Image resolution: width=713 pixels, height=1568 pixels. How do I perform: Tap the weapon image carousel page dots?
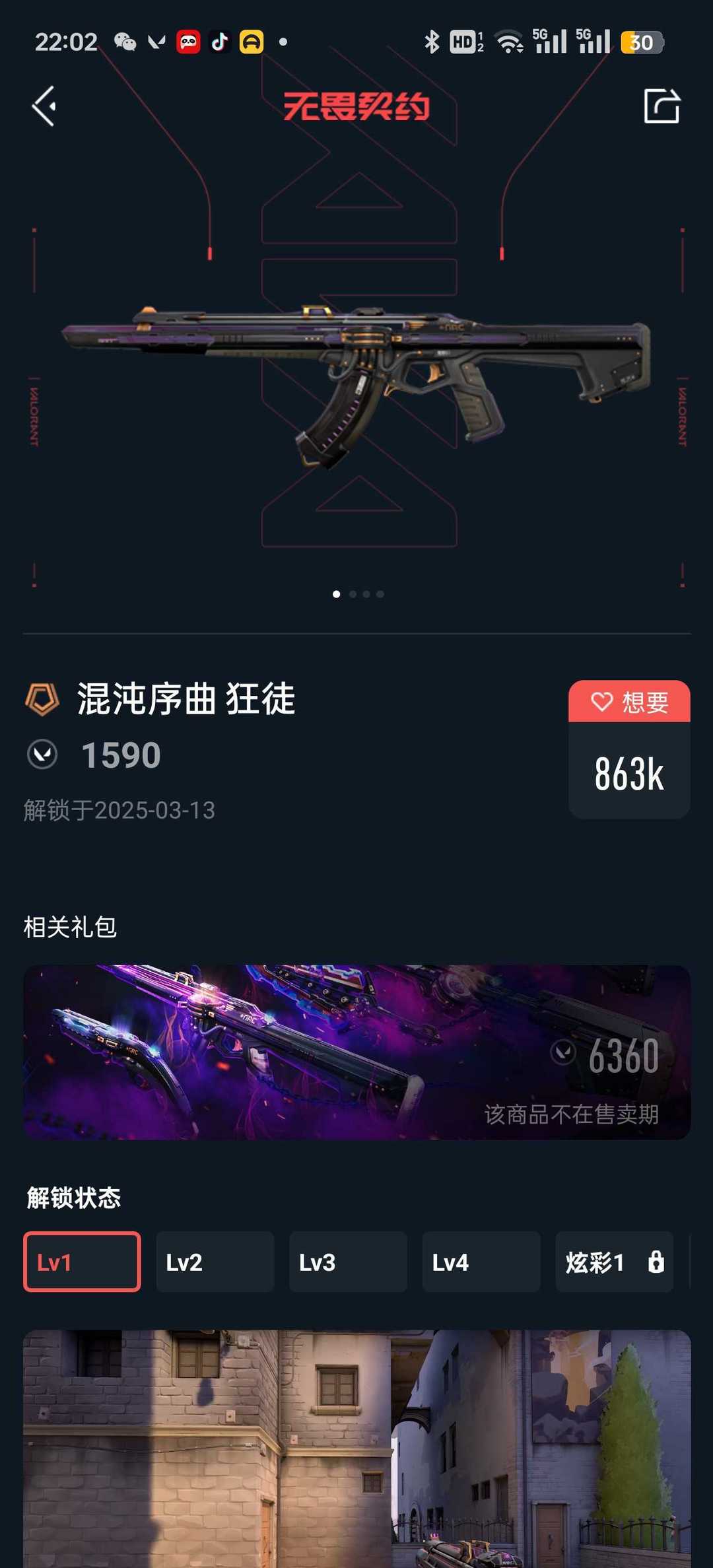pyautogui.click(x=358, y=594)
